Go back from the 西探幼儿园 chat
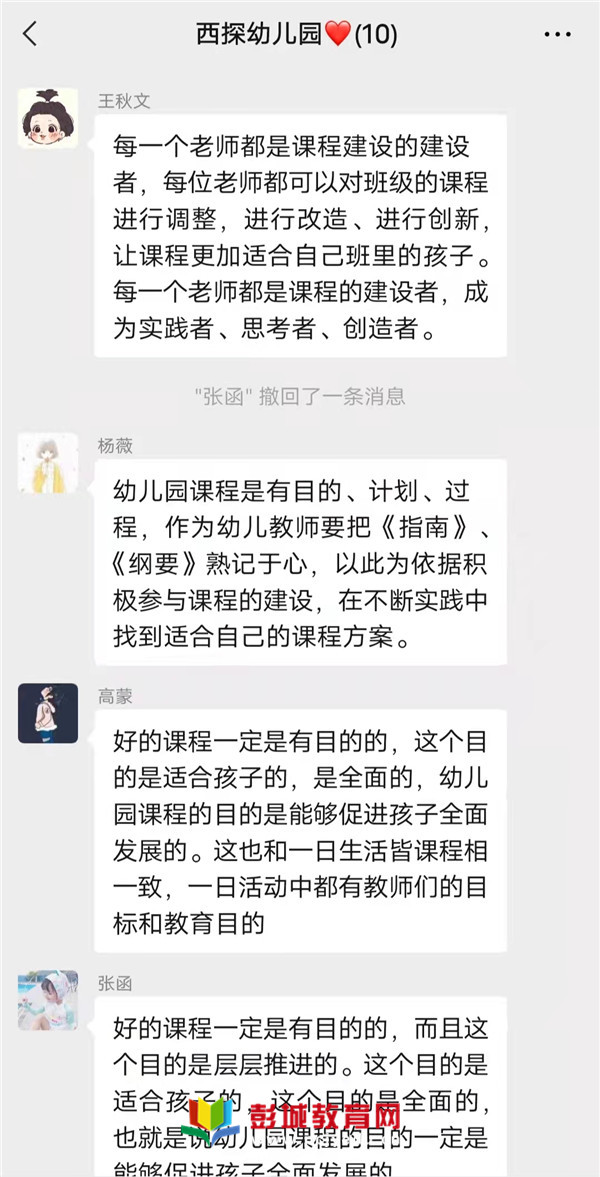This screenshot has height=1177, width=600. tap(30, 34)
